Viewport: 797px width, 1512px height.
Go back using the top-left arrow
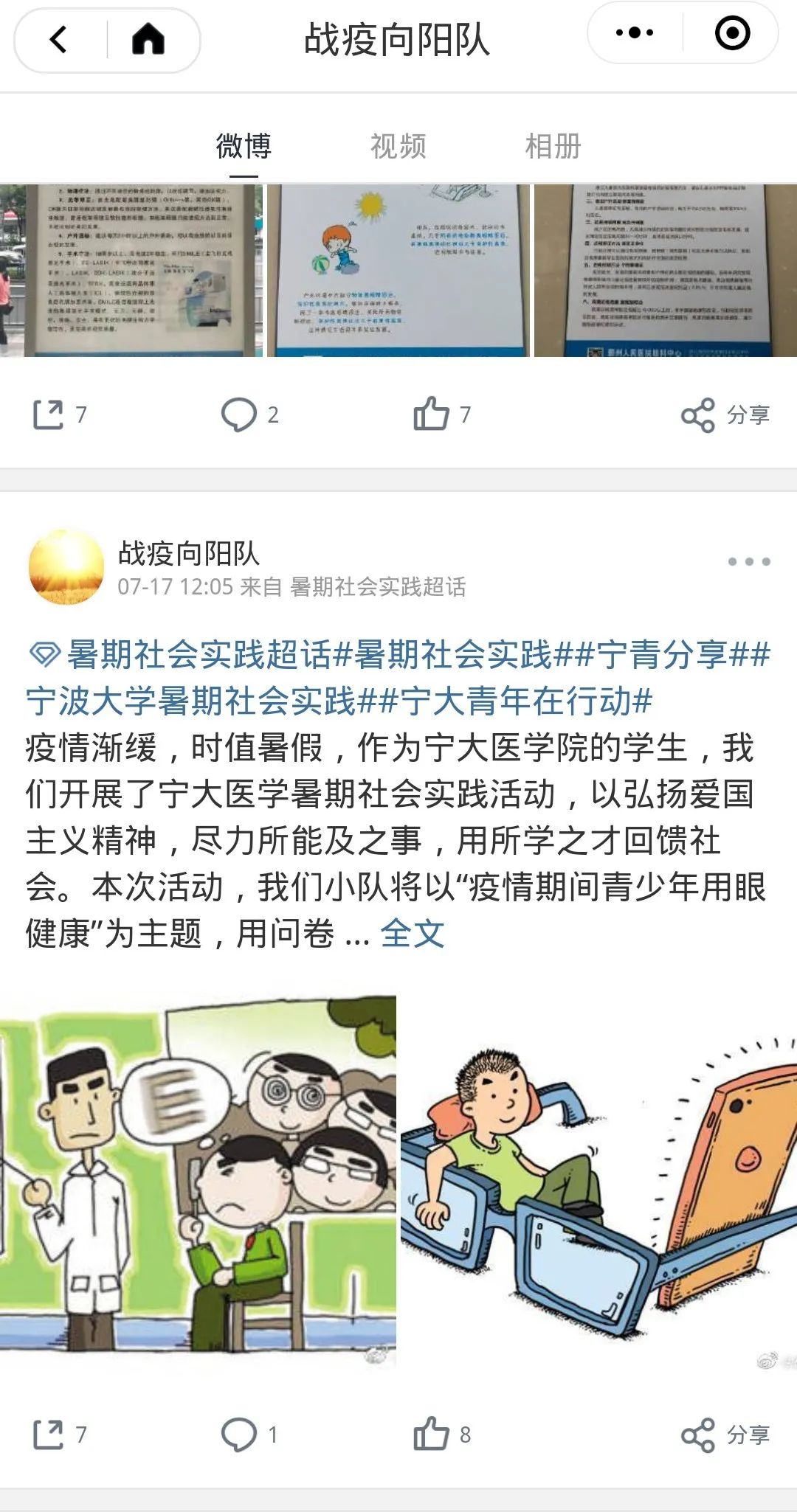tap(59, 40)
